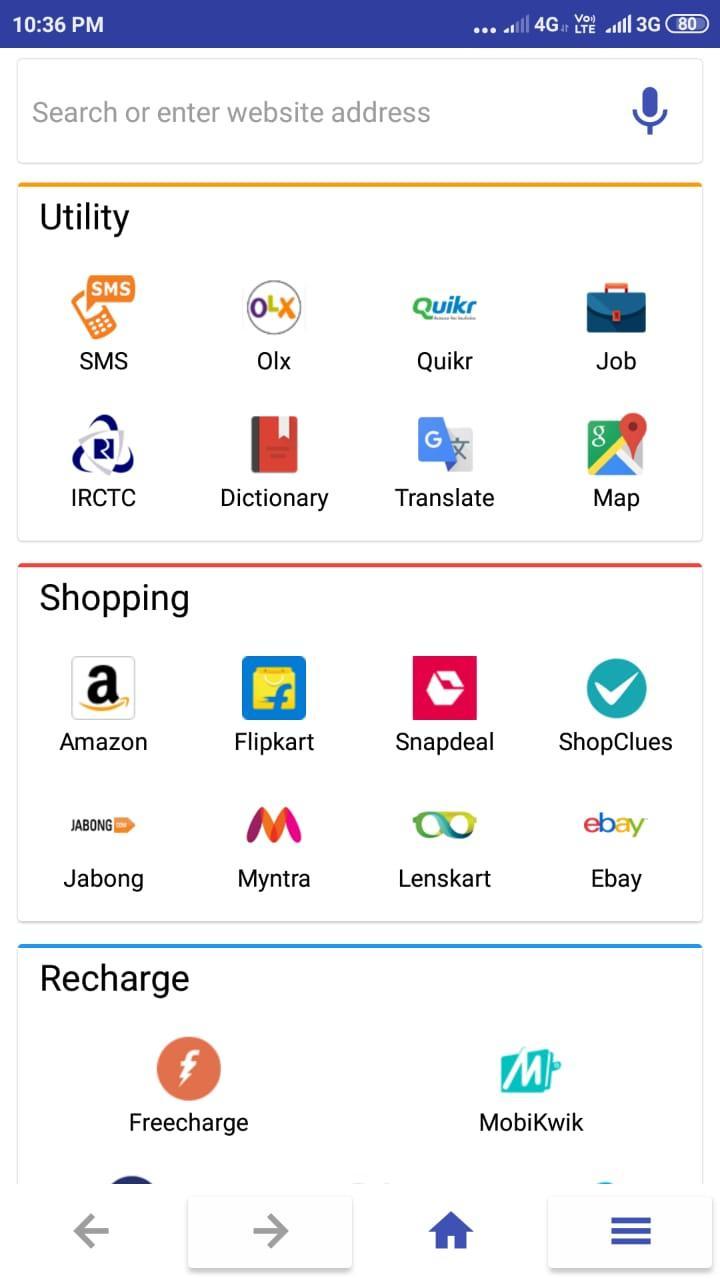Open the hamburger menu
This screenshot has width=720, height=1280.
pos(630,1232)
